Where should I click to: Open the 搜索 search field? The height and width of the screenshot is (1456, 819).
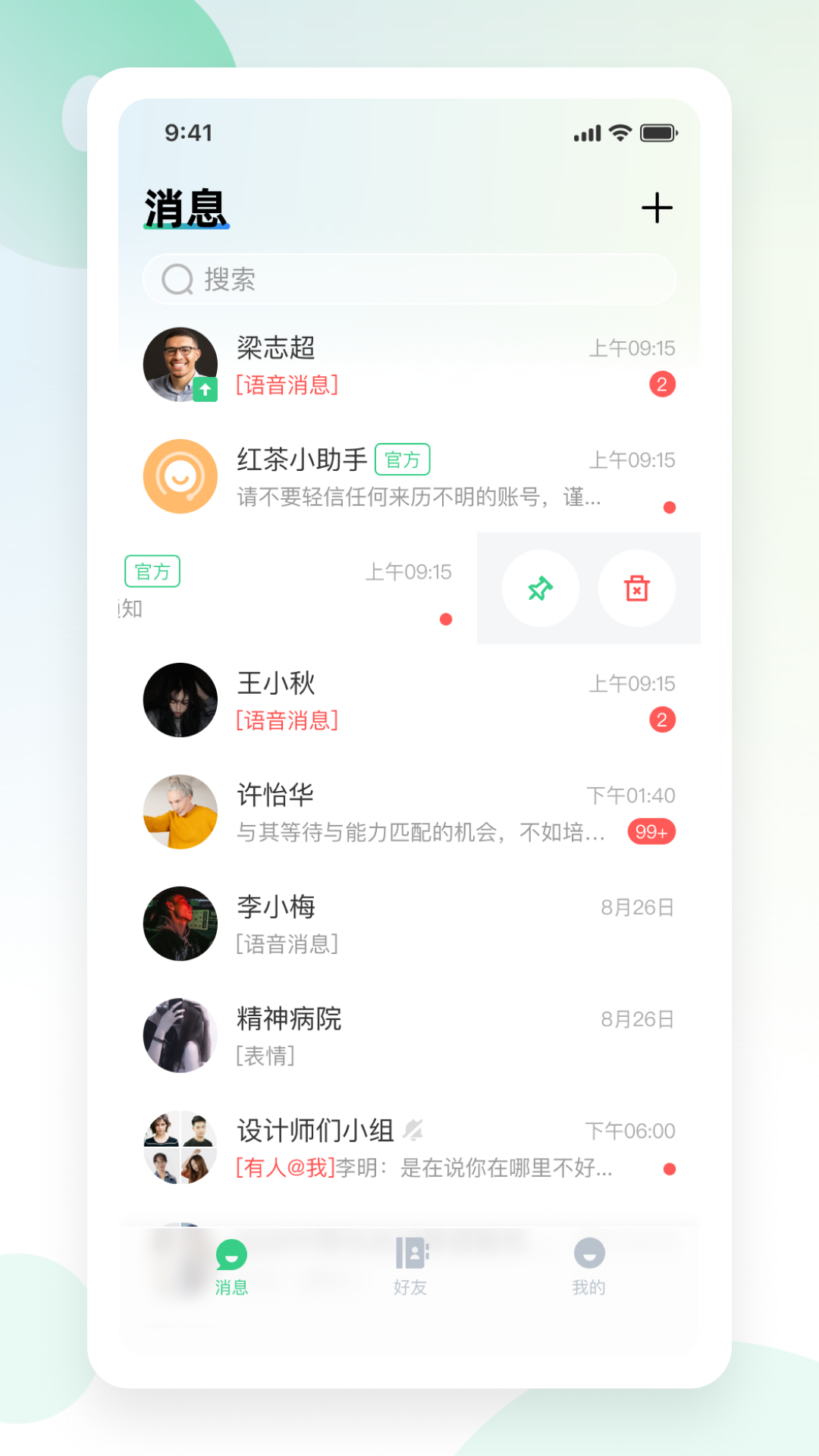pyautogui.click(x=409, y=279)
